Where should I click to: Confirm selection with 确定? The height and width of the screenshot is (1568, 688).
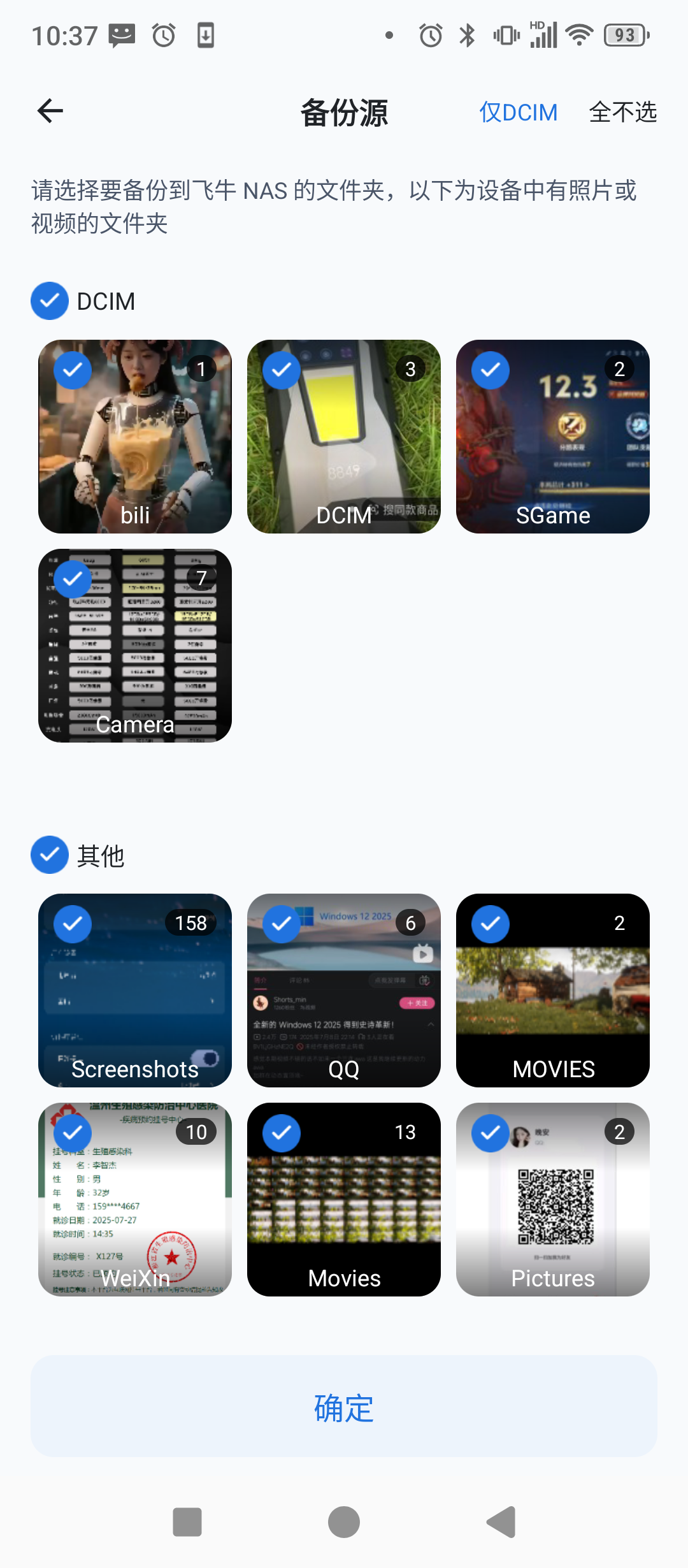pyautogui.click(x=344, y=1406)
